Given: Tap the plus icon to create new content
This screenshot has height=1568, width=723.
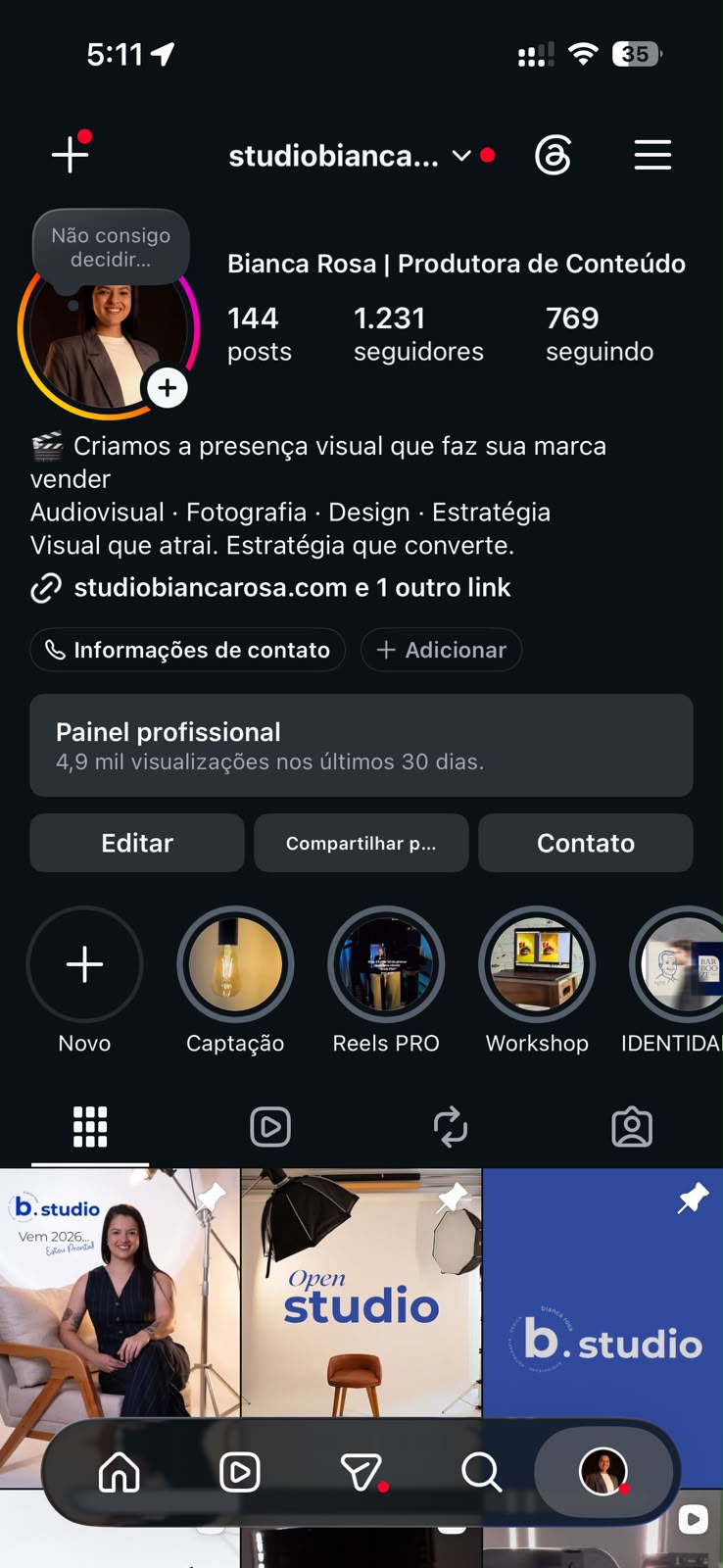Looking at the screenshot, I should click(x=71, y=154).
